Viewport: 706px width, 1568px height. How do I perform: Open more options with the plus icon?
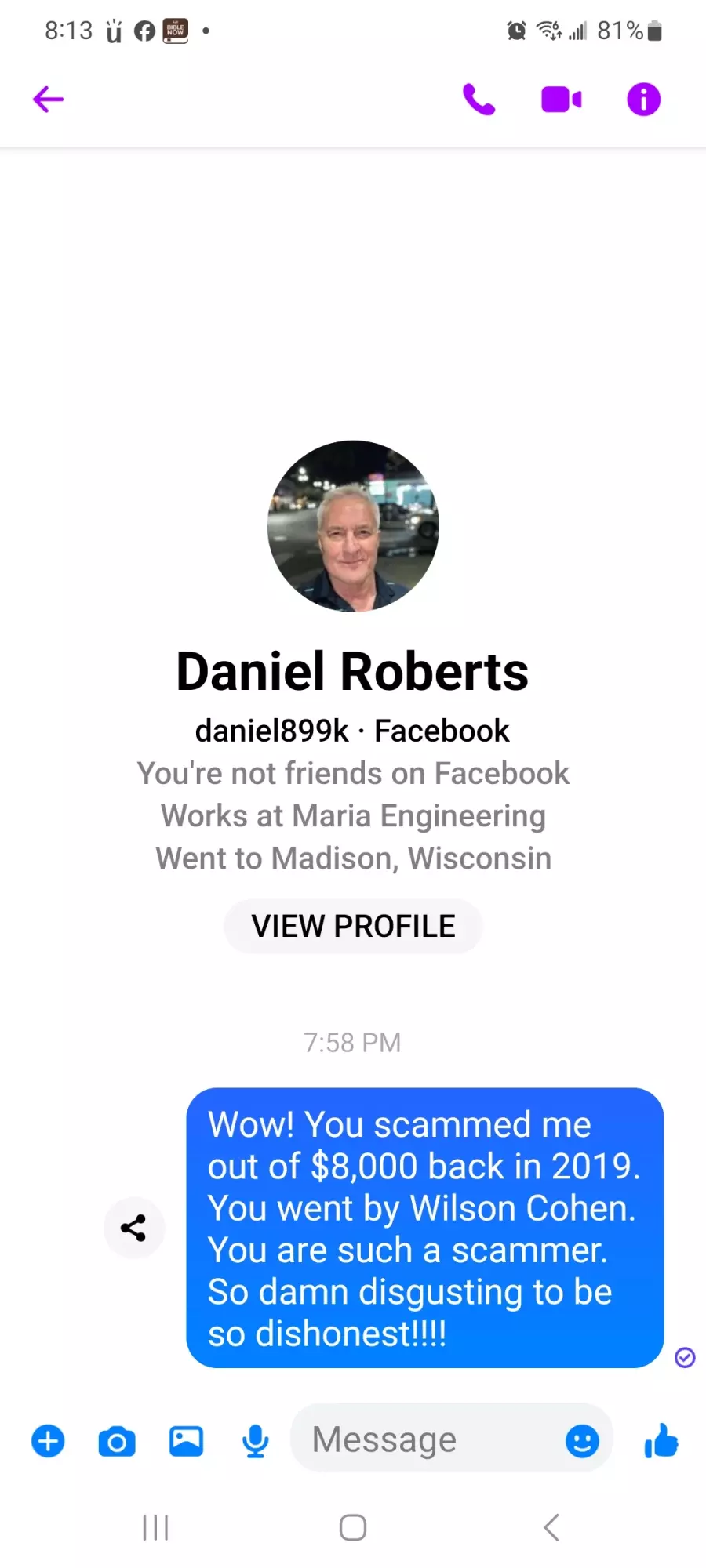48,1441
